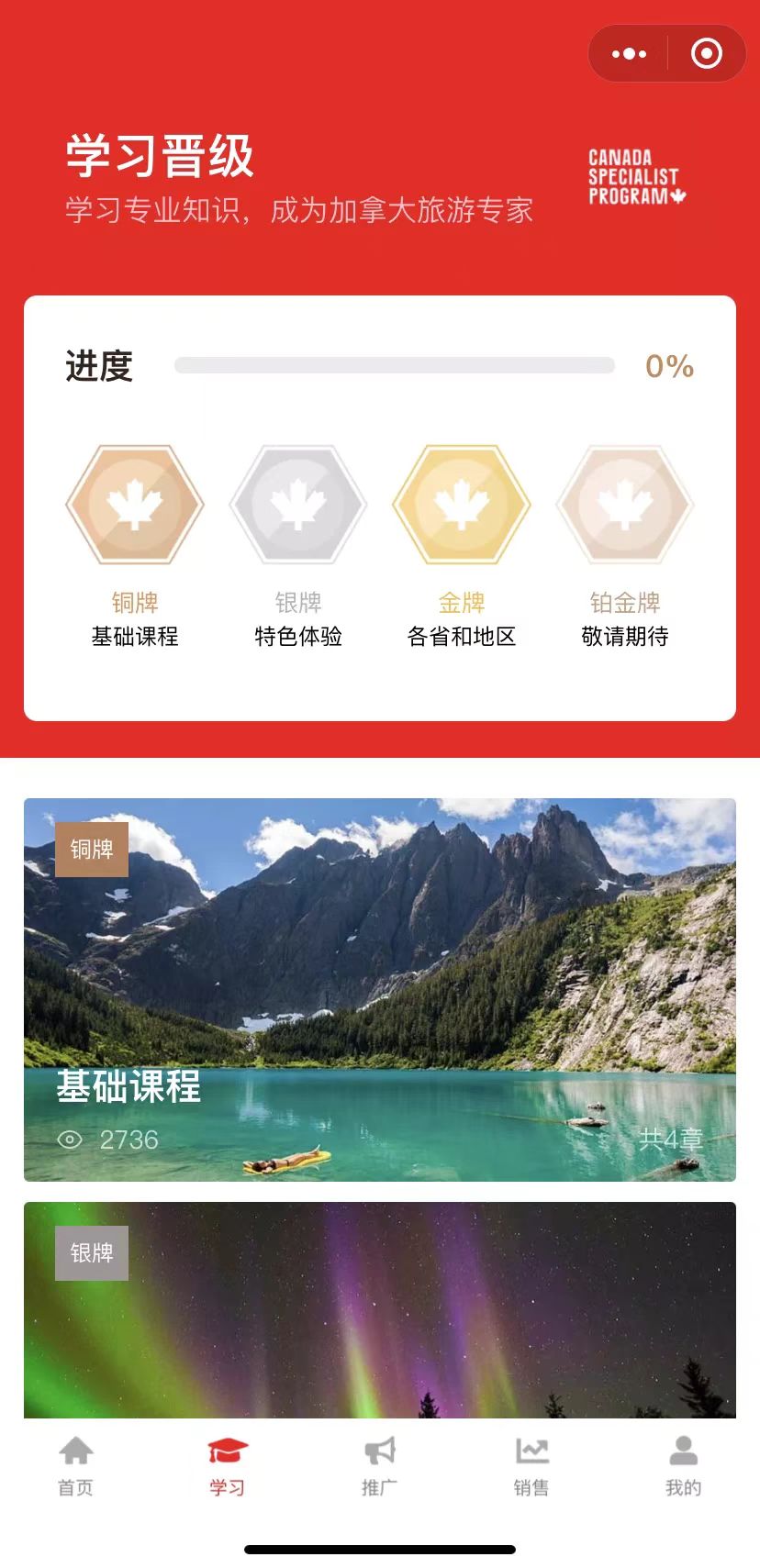760x1568 pixels.
Task: Switch to the 学习 tab
Action: pyautogui.click(x=227, y=1465)
